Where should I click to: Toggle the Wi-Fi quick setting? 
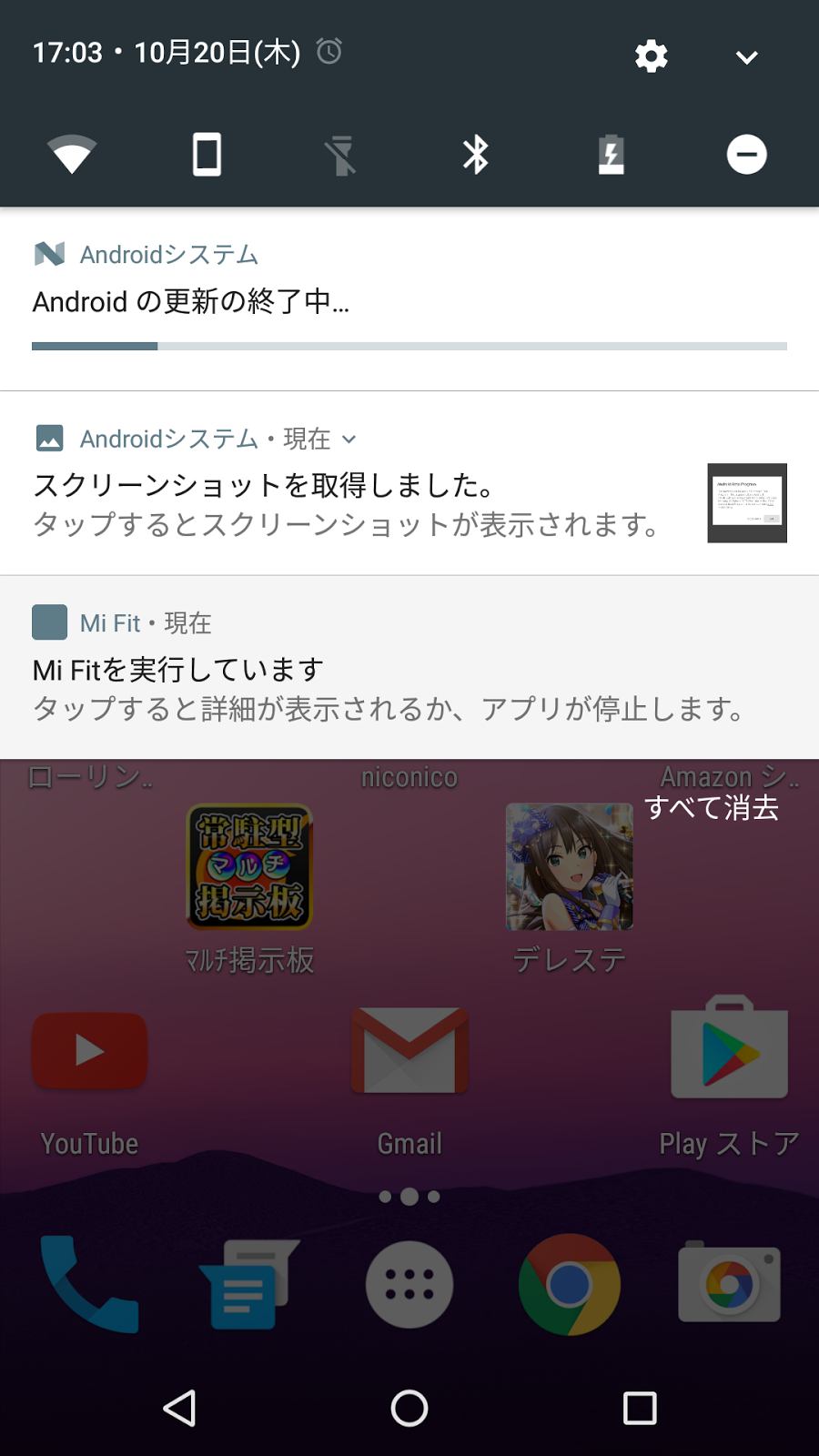point(71,154)
